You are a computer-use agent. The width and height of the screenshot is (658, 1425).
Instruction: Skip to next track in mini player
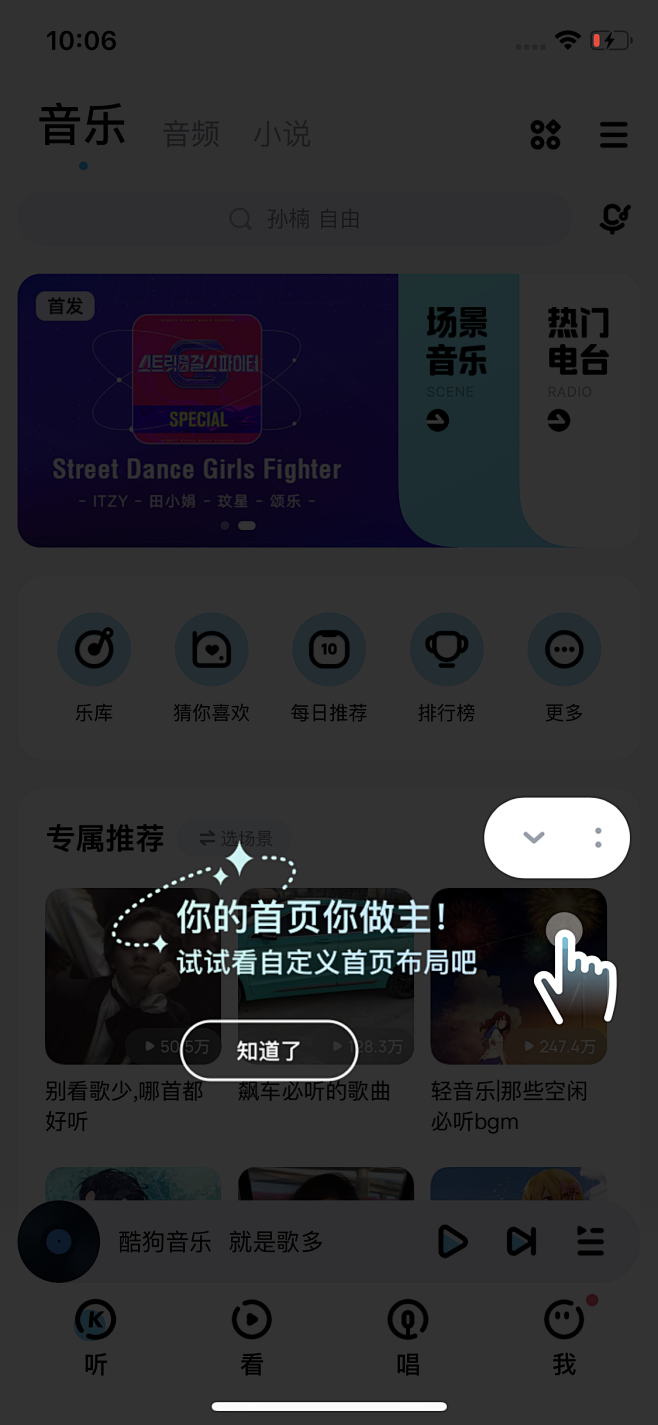click(521, 1242)
